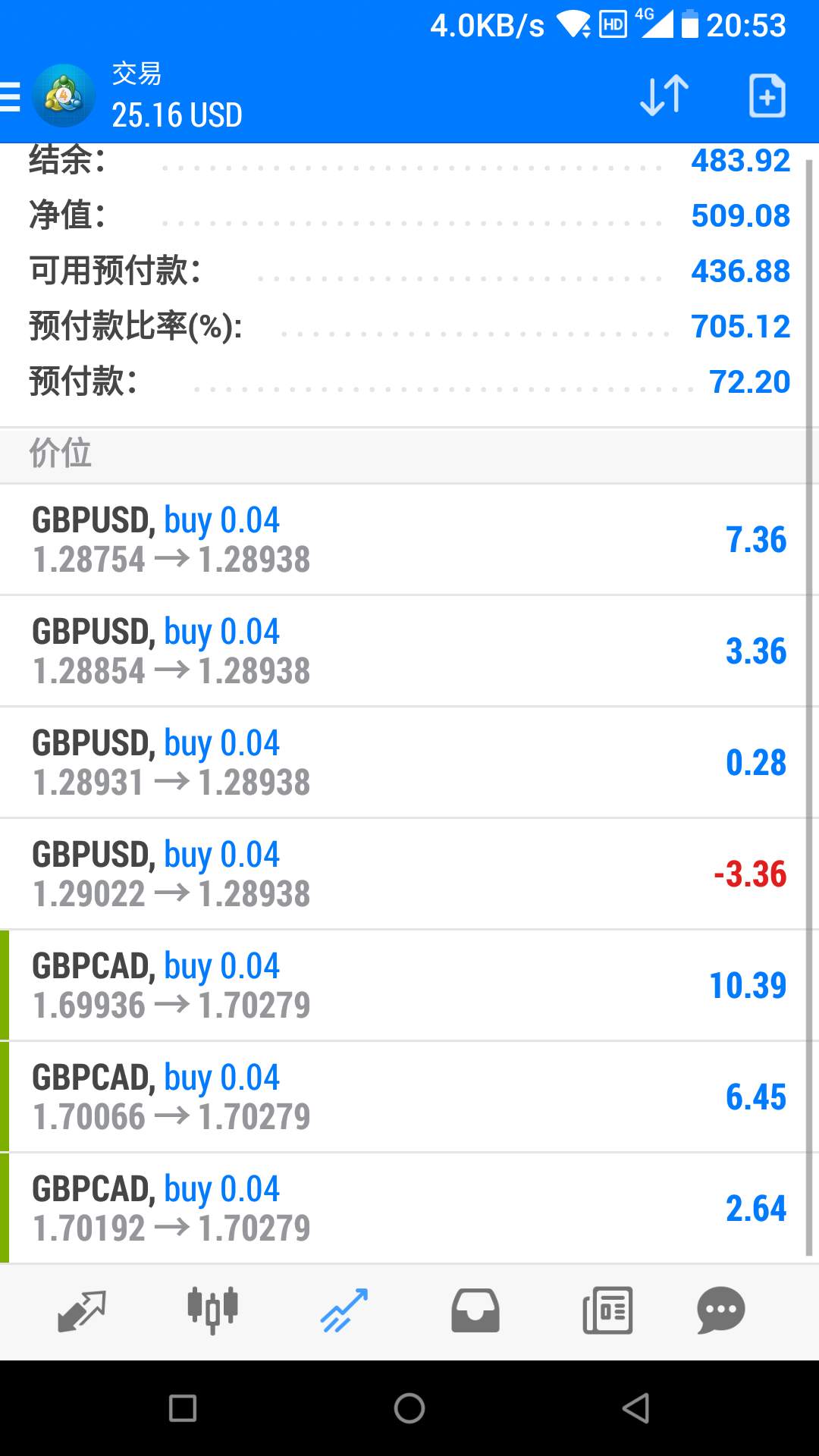Viewport: 819px width, 1456px height.
Task: Select the trade tab with trend arrow
Action: (x=344, y=1310)
